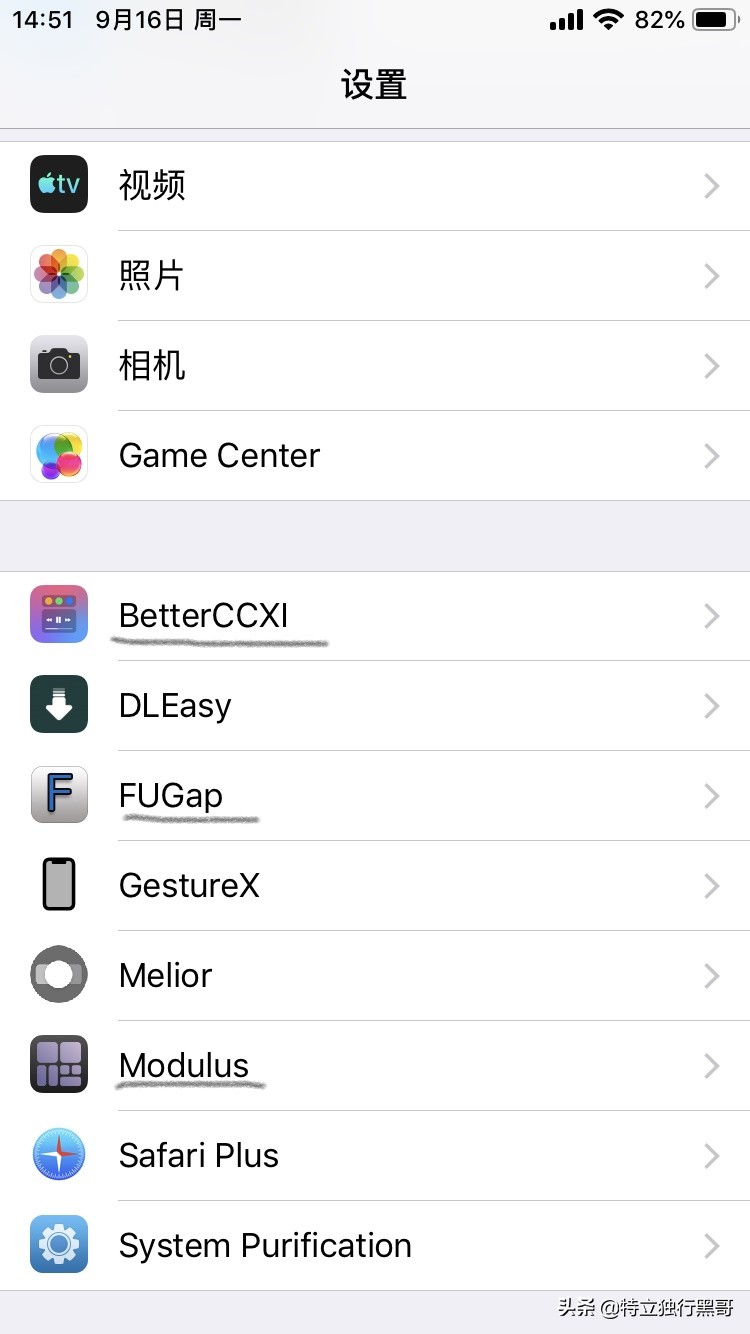Open the 相机 row disclosure arrow
Viewport: 750px width, 1334px height.
click(x=711, y=365)
